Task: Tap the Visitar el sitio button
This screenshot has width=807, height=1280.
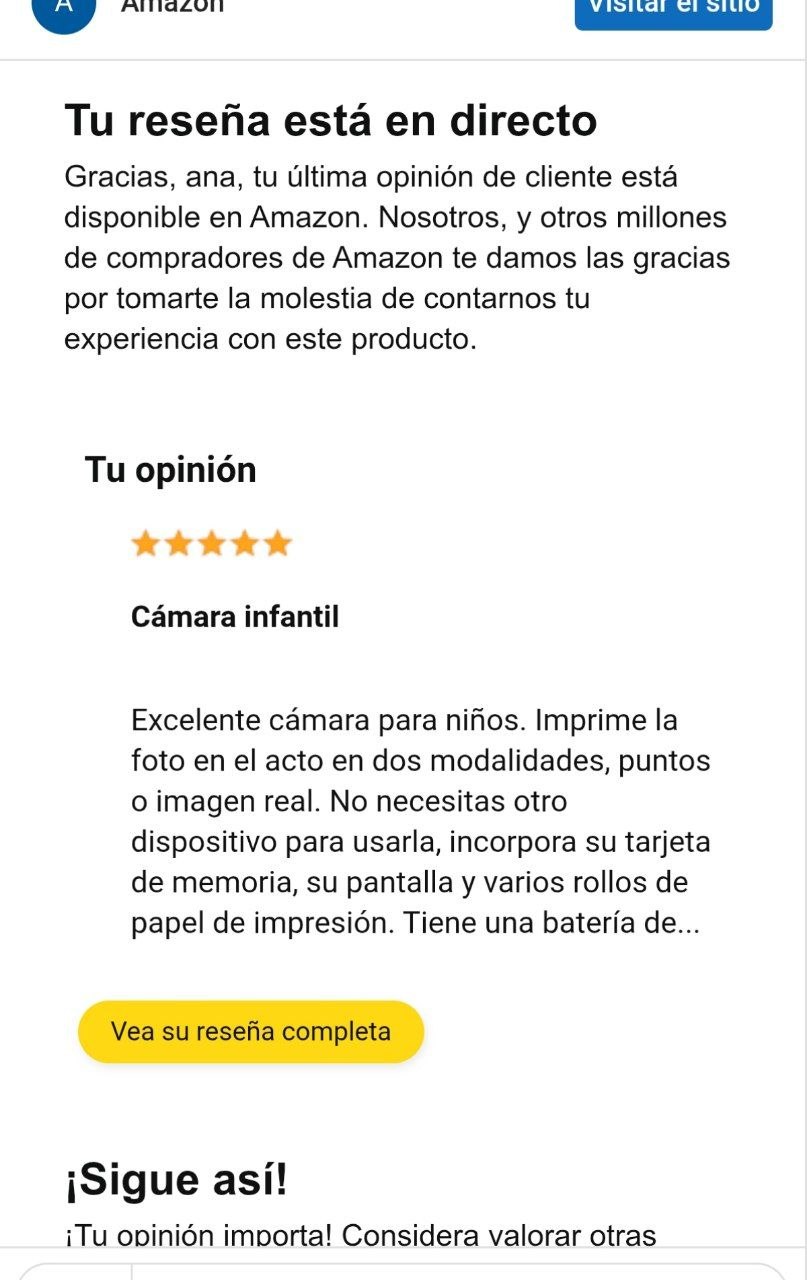Action: click(x=673, y=11)
